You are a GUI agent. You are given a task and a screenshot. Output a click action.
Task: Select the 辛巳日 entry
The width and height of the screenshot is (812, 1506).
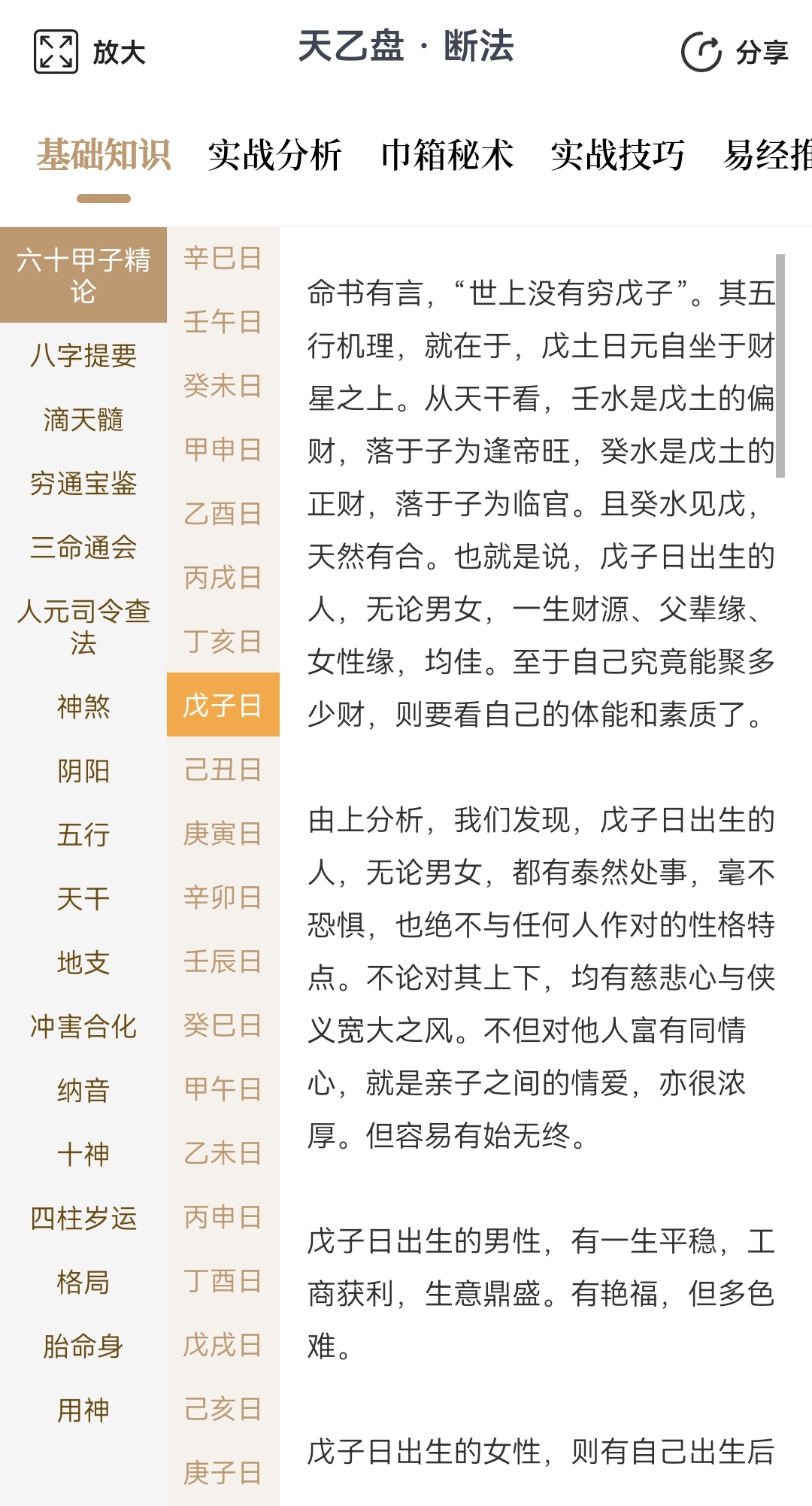pyautogui.click(x=223, y=258)
